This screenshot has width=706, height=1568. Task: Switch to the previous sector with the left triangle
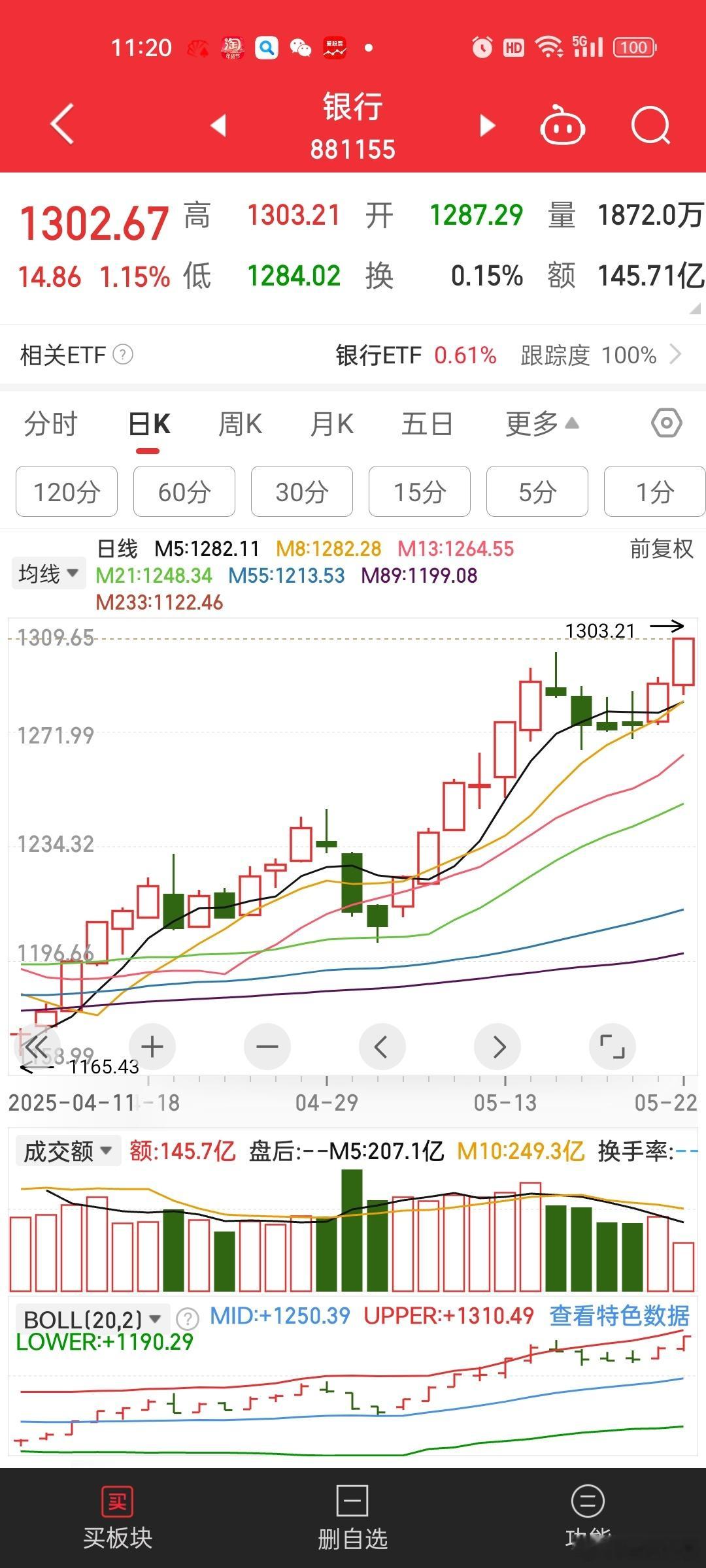click(218, 125)
